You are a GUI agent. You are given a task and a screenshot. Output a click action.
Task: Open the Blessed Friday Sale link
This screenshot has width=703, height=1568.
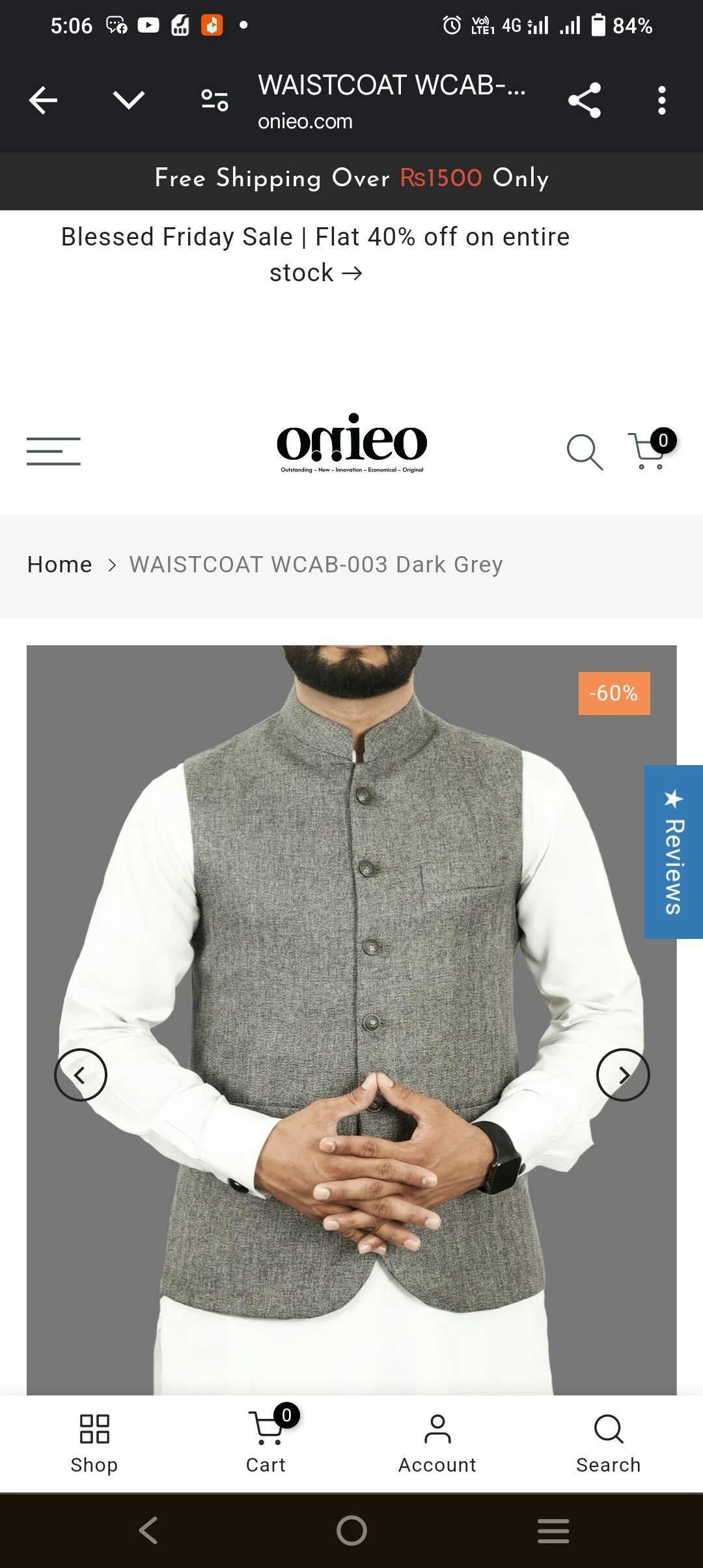[316, 255]
